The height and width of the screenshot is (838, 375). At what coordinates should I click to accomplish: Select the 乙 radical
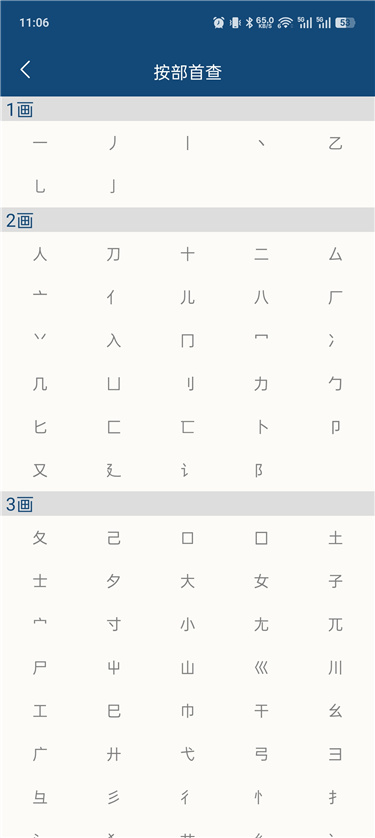(335, 143)
